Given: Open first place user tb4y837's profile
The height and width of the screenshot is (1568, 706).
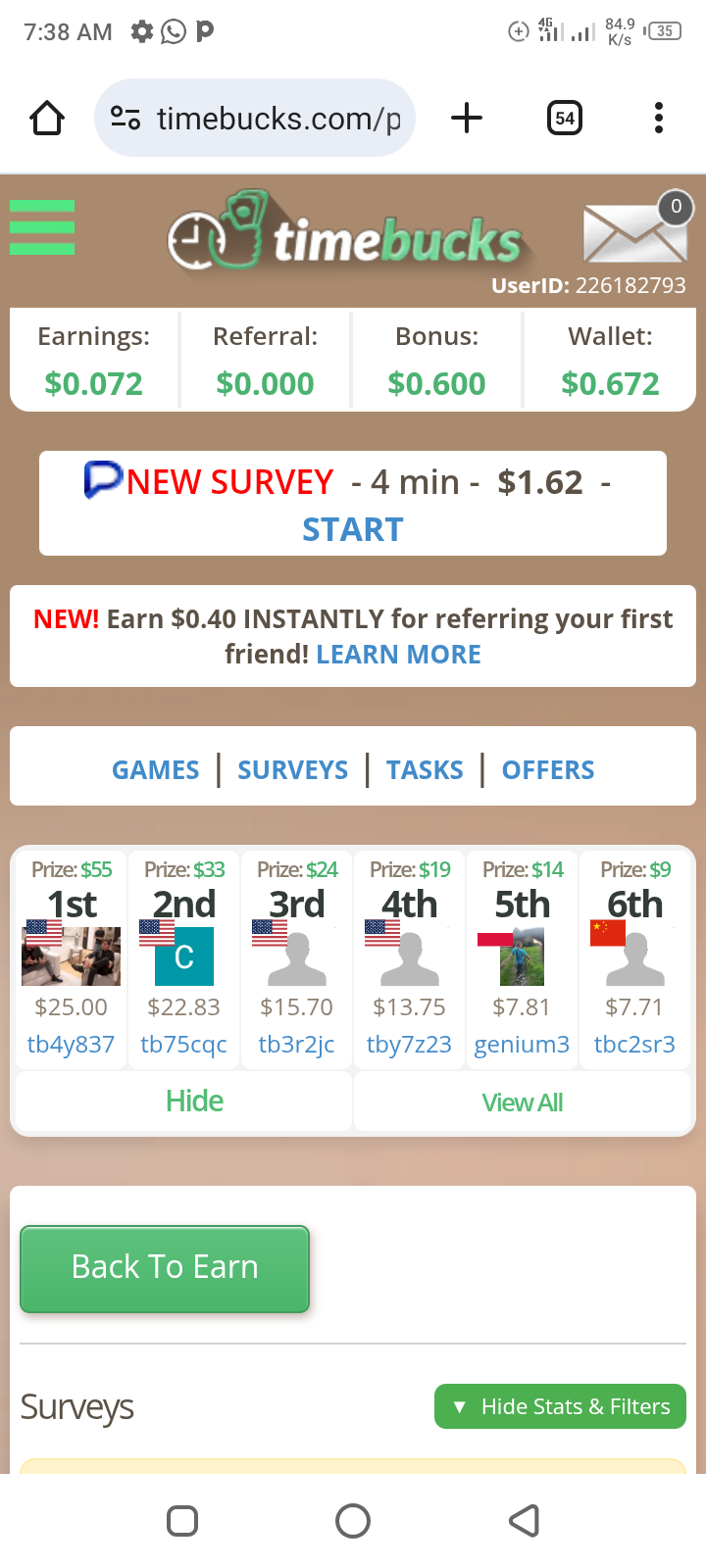Looking at the screenshot, I should point(71,1045).
